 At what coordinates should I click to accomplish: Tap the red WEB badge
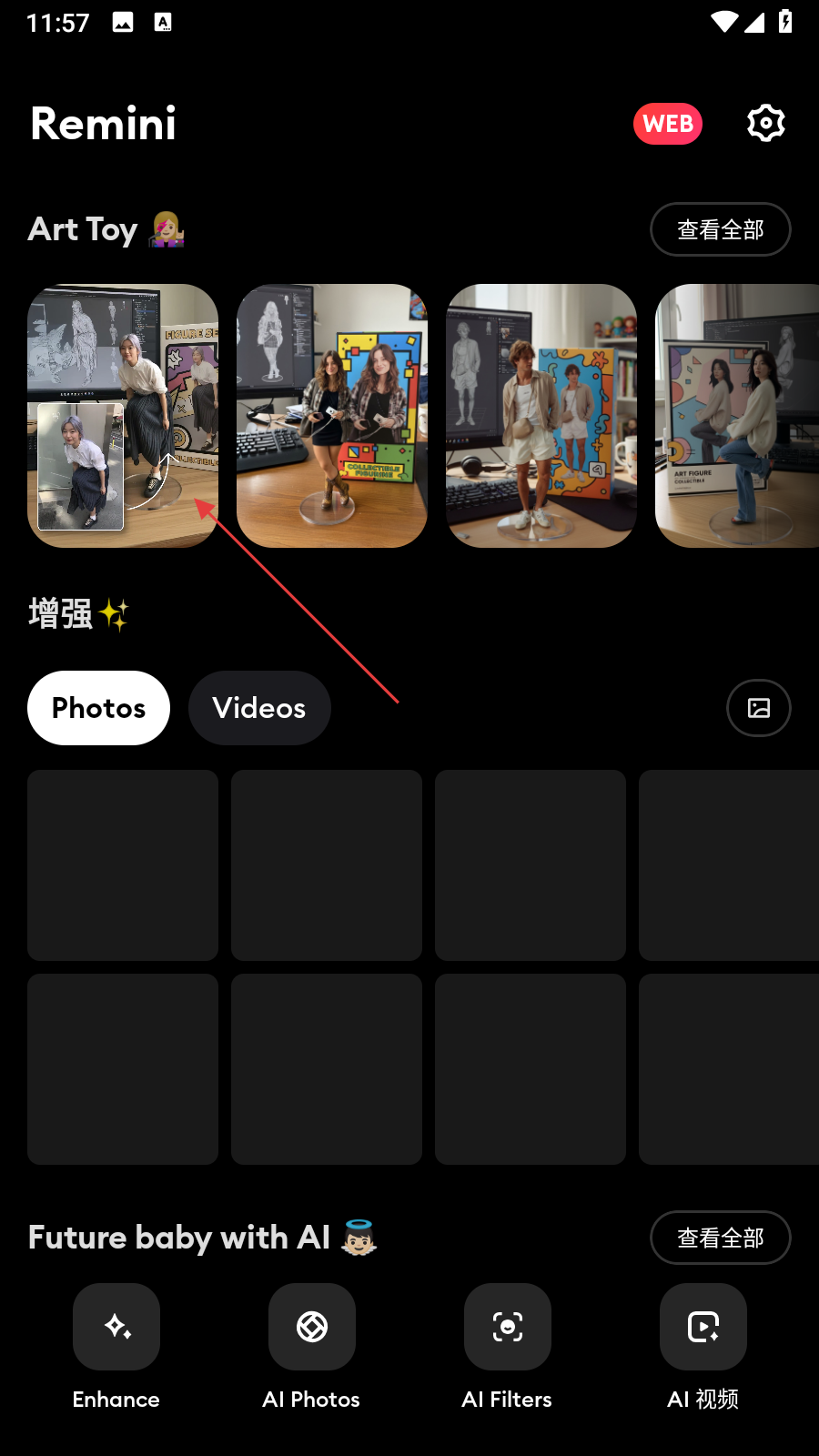click(667, 124)
